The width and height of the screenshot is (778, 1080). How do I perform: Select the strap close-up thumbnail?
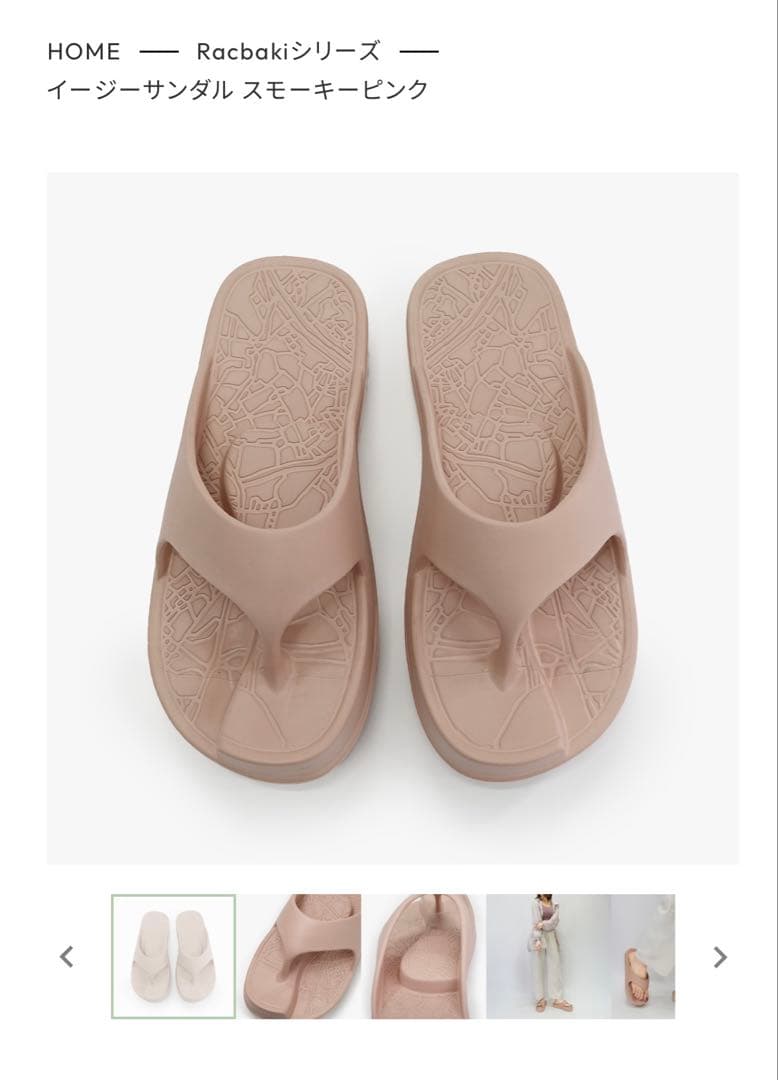pyautogui.click(x=300, y=956)
